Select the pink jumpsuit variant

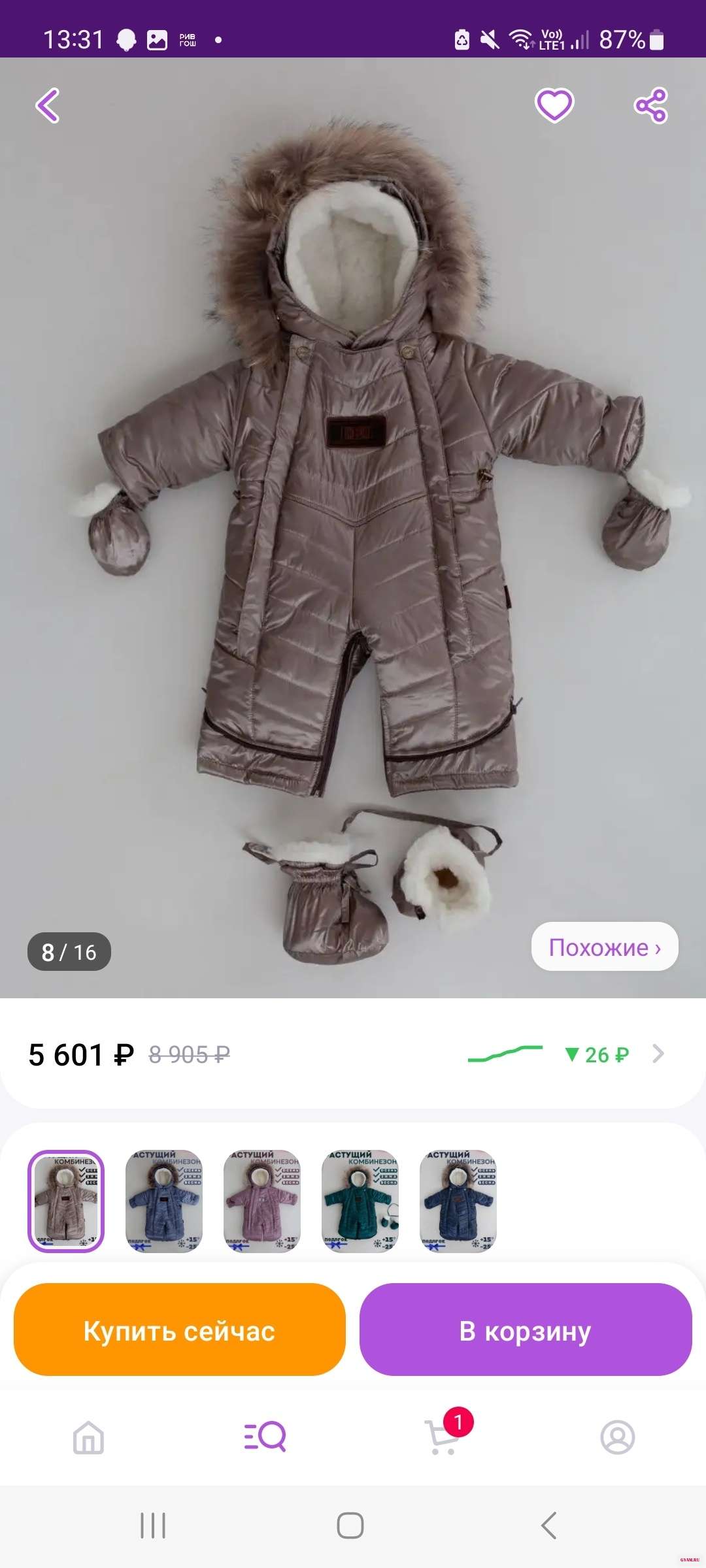pyautogui.click(x=262, y=1201)
